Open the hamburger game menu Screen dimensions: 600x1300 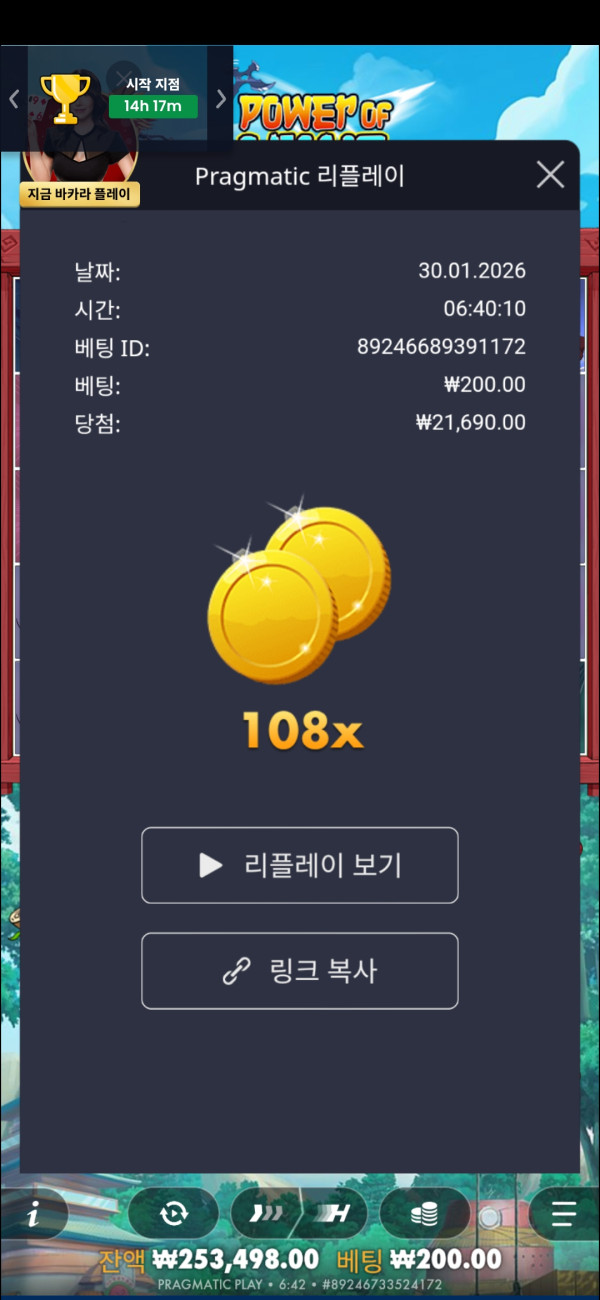pos(563,1214)
